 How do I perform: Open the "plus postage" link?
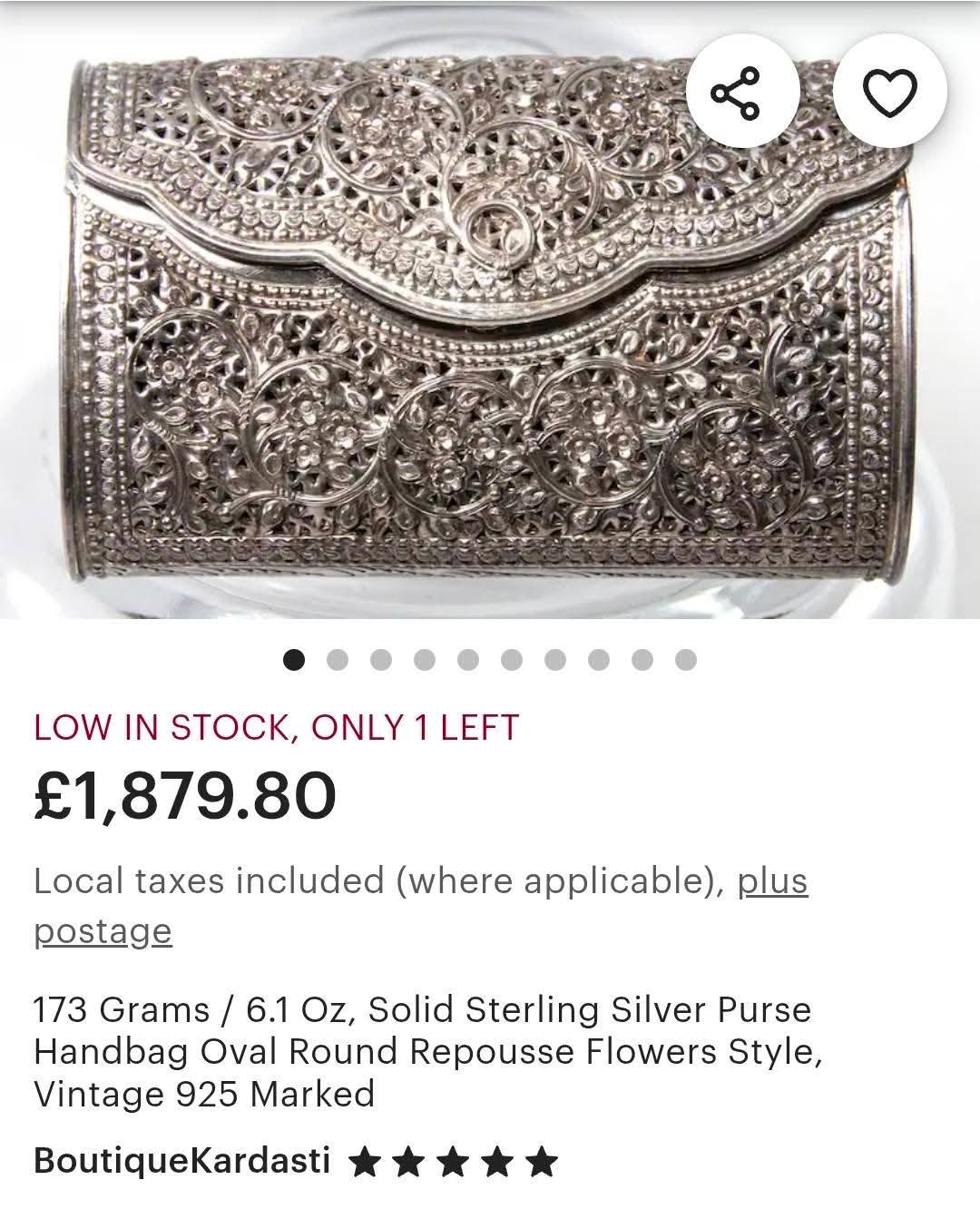coord(771,881)
